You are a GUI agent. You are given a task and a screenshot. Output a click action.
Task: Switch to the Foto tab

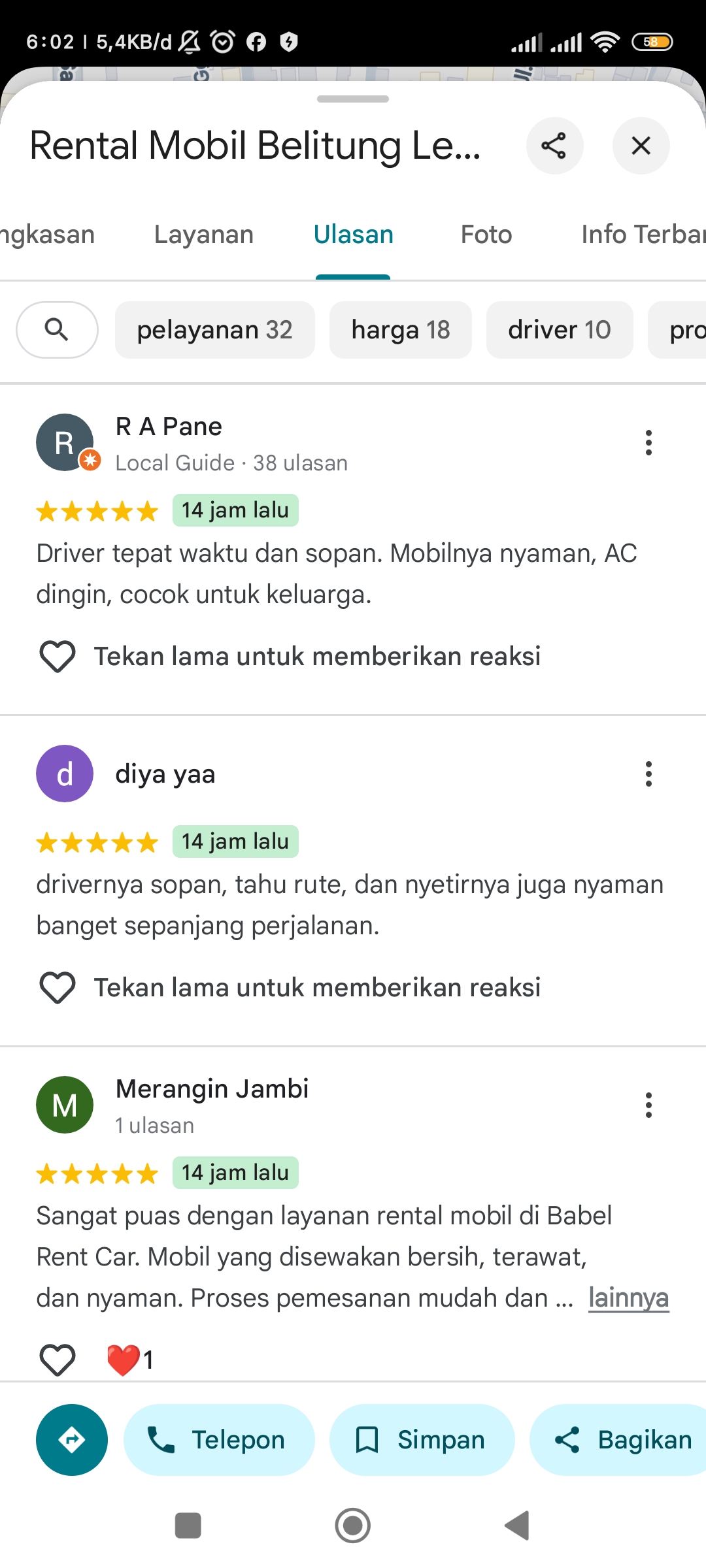click(486, 235)
